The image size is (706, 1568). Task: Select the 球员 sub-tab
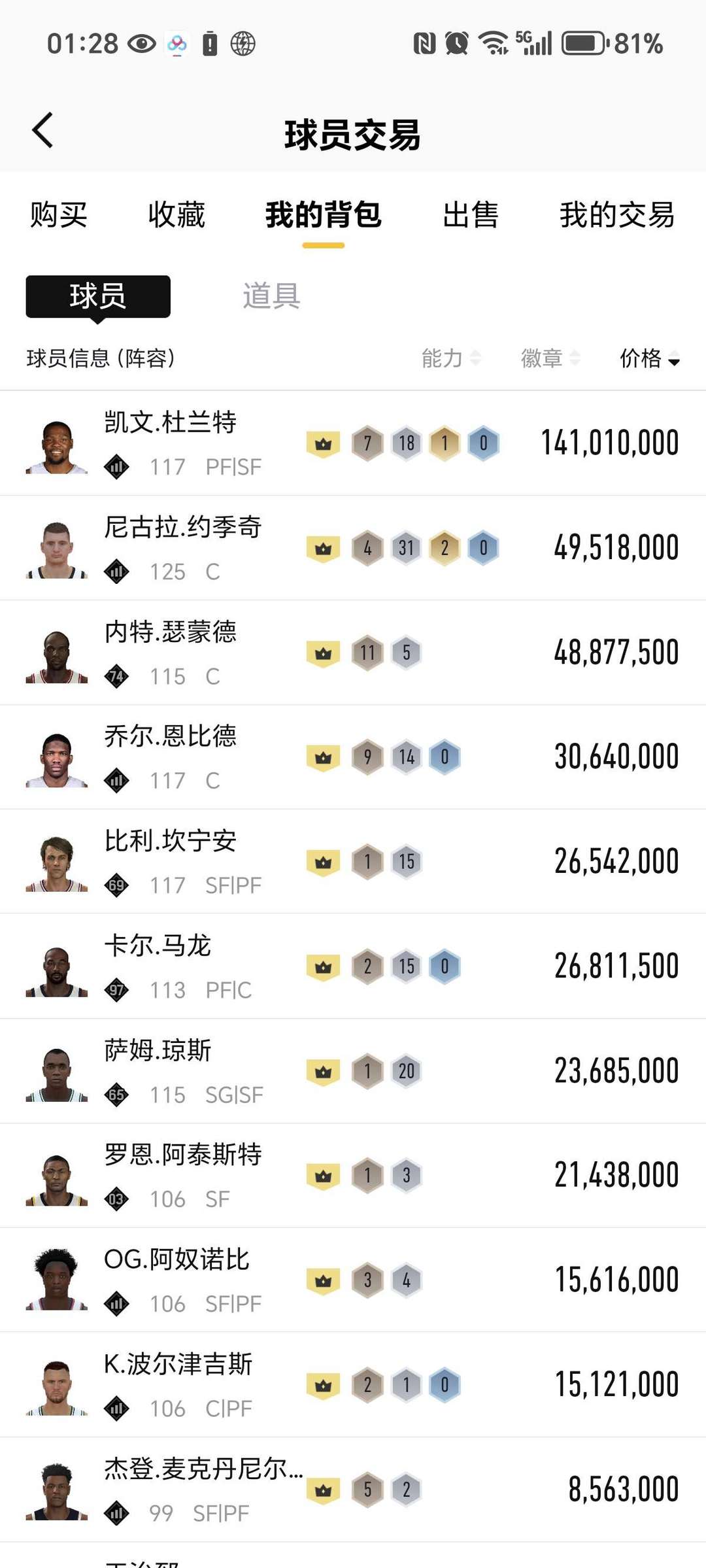coord(98,296)
